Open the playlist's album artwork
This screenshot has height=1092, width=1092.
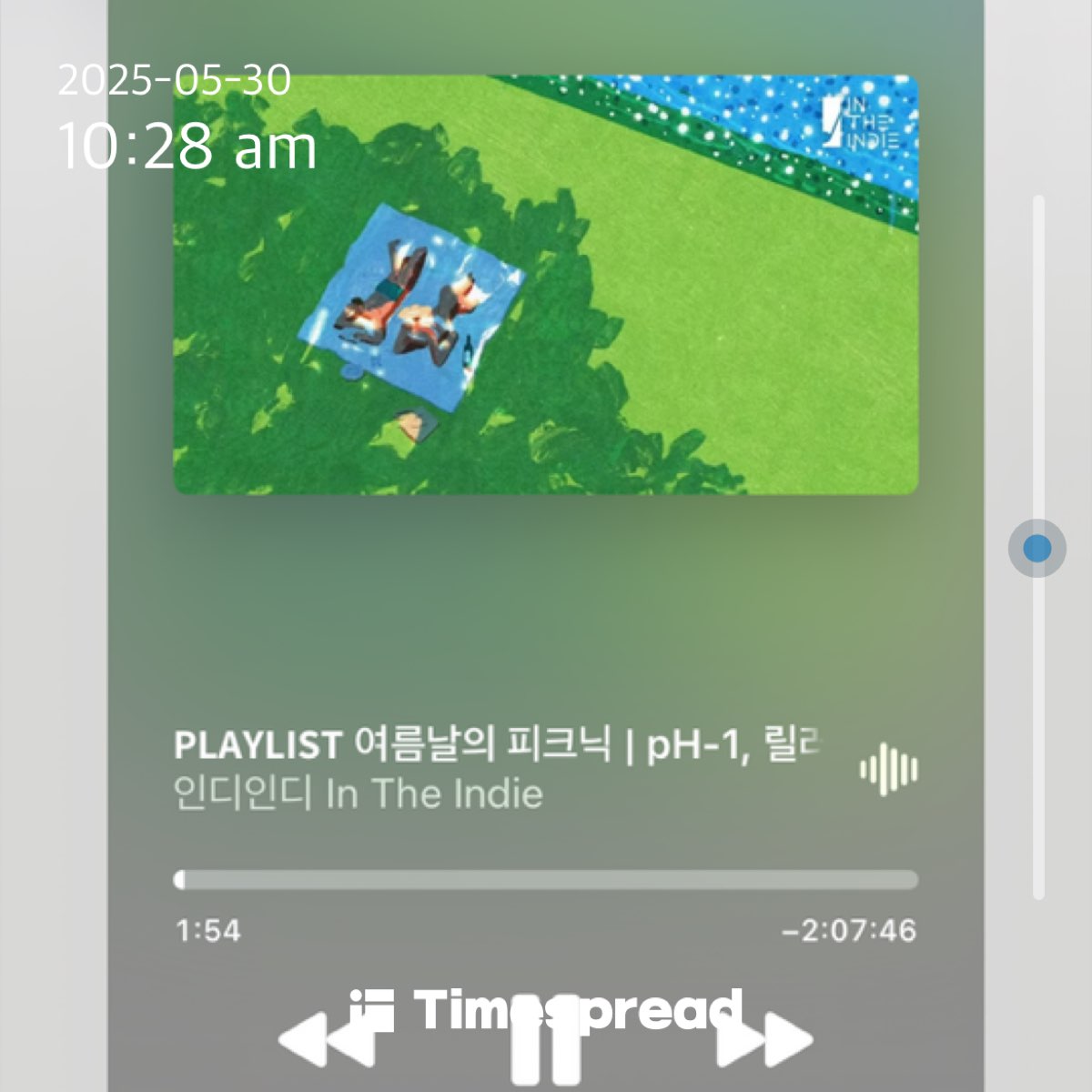(546, 285)
